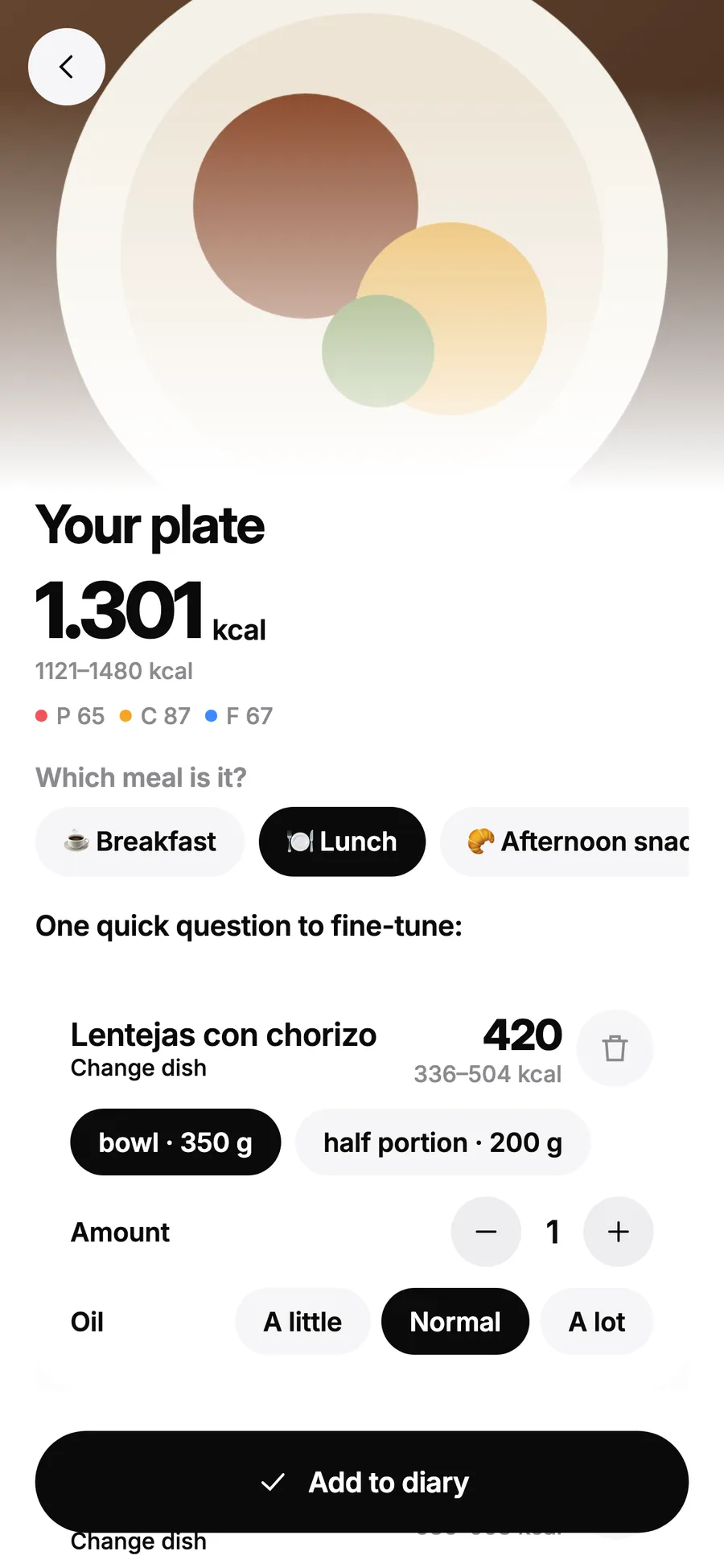This screenshot has height=1568, width=724.
Task: Select the Breakfast meal chip
Action: click(x=140, y=842)
